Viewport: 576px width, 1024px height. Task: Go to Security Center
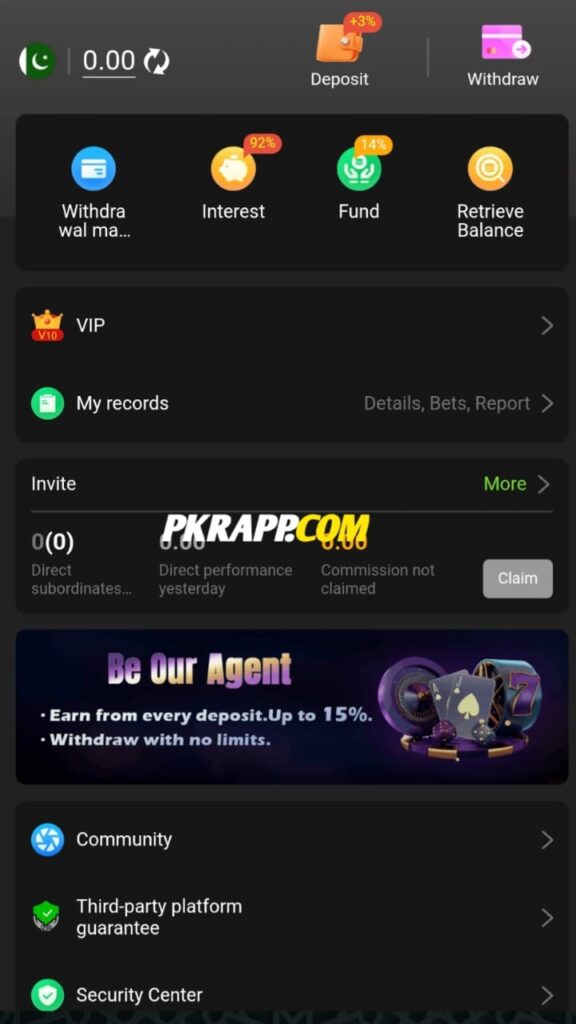point(292,995)
